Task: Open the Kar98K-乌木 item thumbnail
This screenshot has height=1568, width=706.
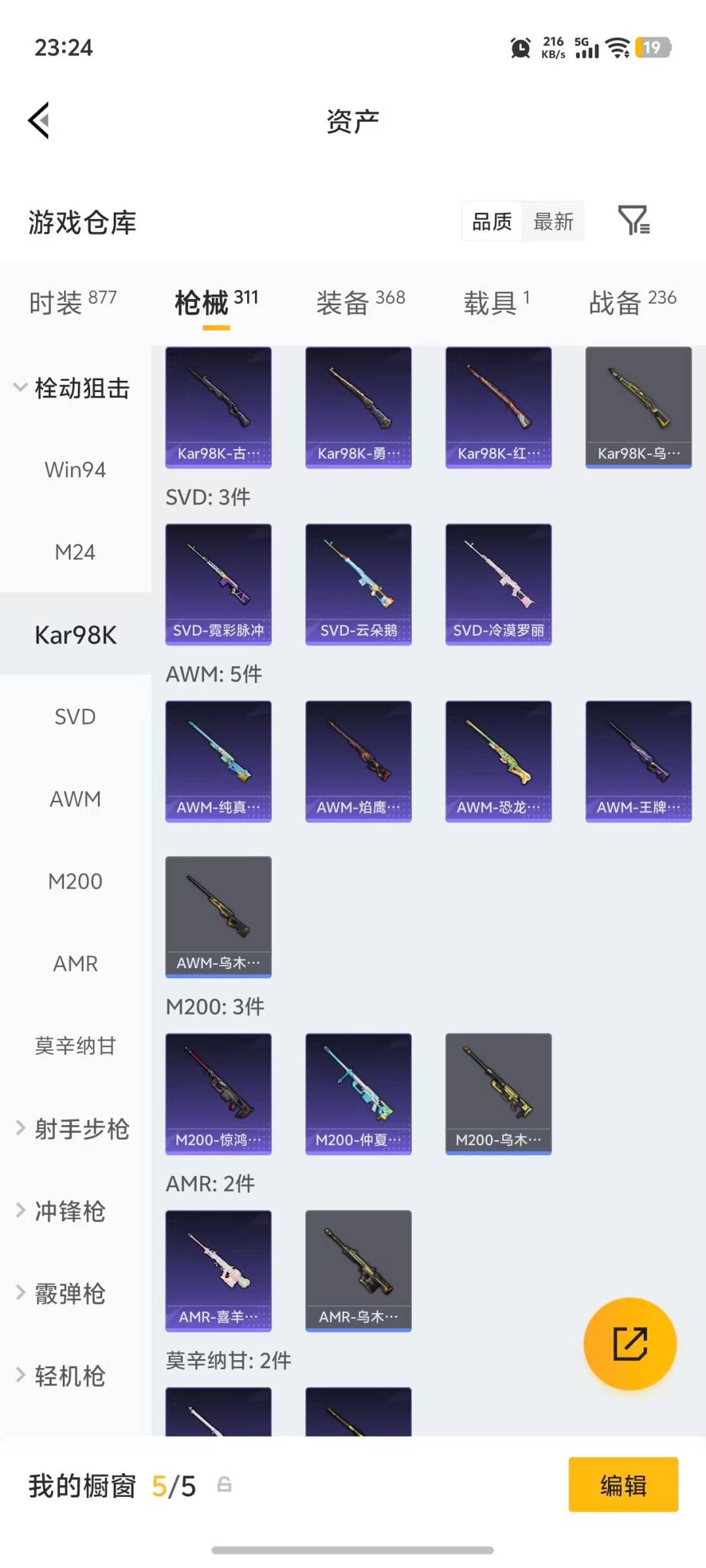Action: coord(637,405)
